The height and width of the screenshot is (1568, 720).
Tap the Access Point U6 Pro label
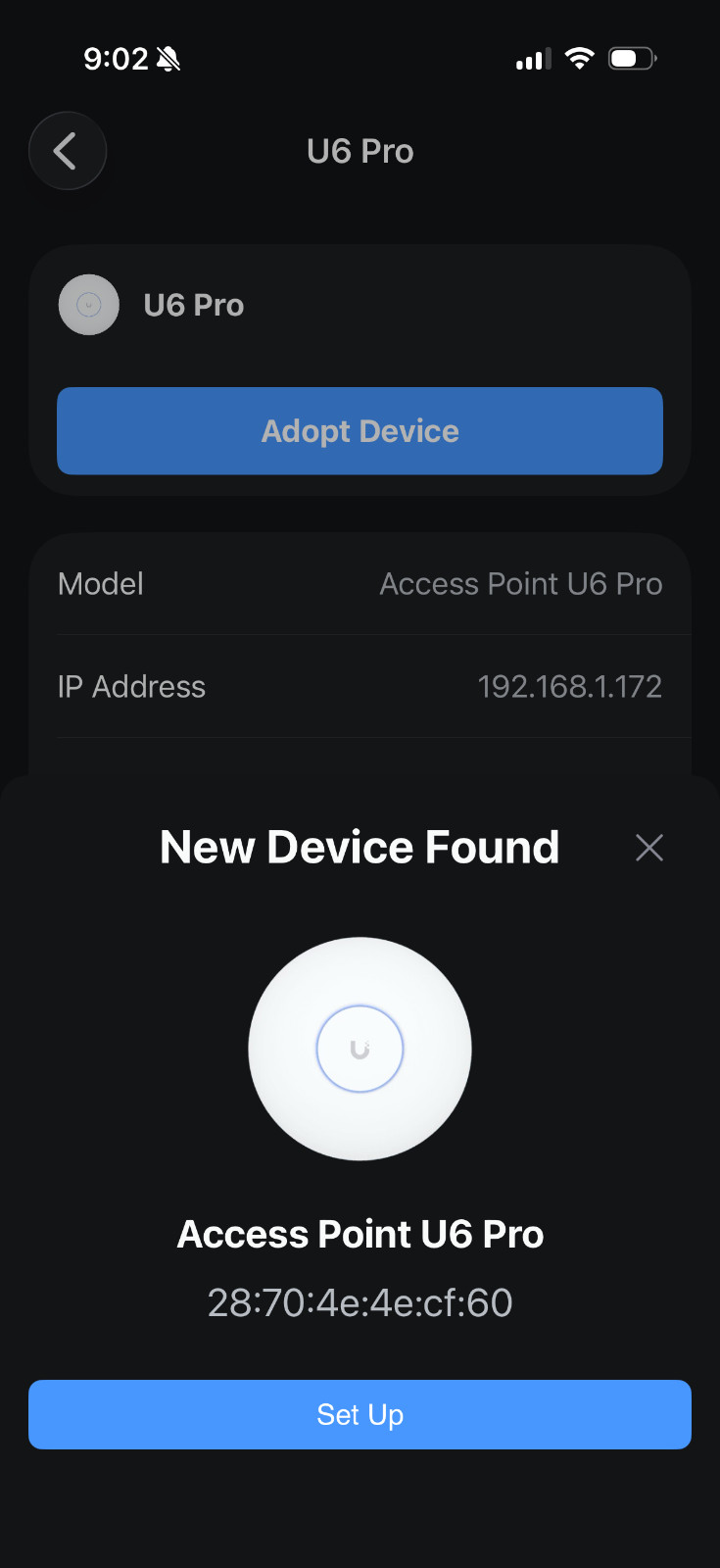tap(360, 1234)
